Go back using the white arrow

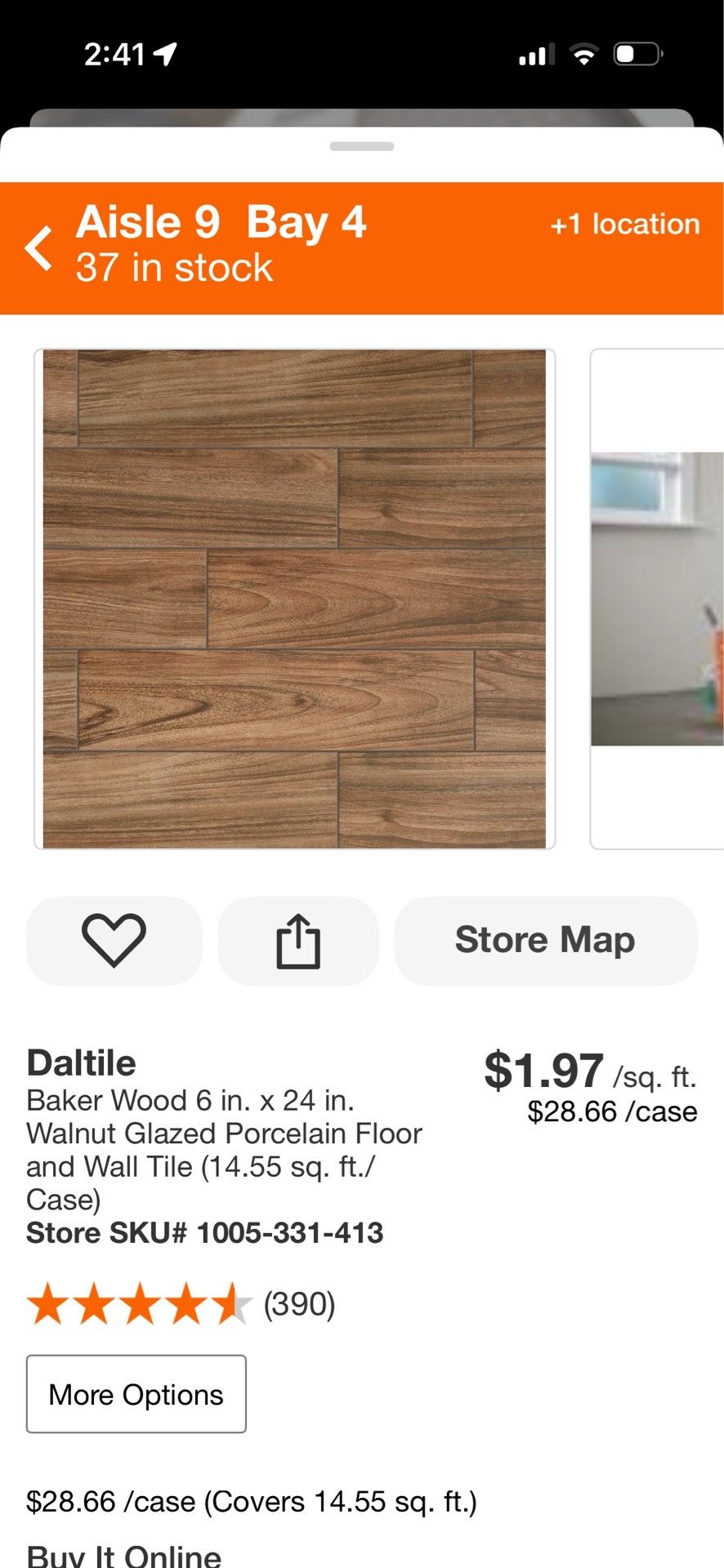39,248
